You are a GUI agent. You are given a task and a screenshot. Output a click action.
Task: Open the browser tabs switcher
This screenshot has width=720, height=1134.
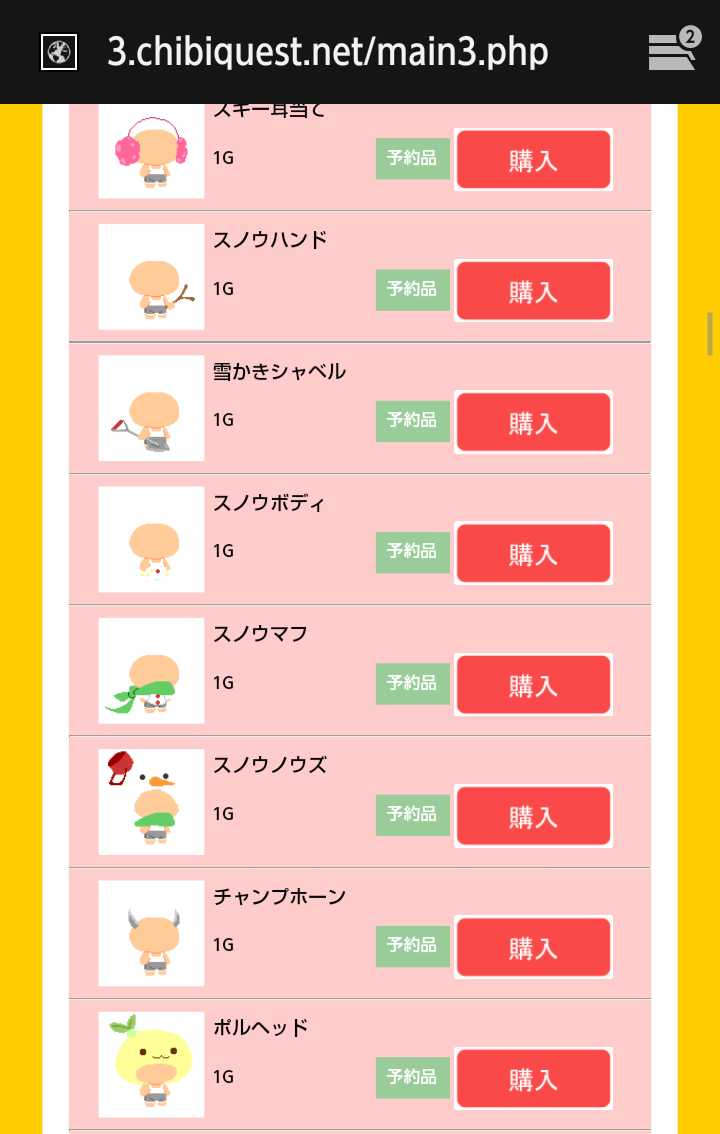(672, 51)
